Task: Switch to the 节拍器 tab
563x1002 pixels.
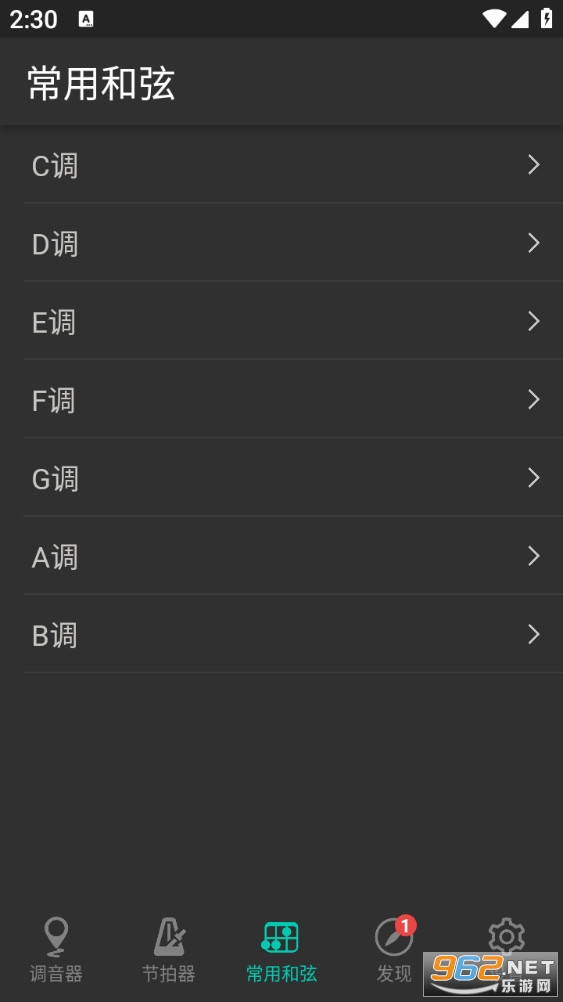Action: (169, 950)
